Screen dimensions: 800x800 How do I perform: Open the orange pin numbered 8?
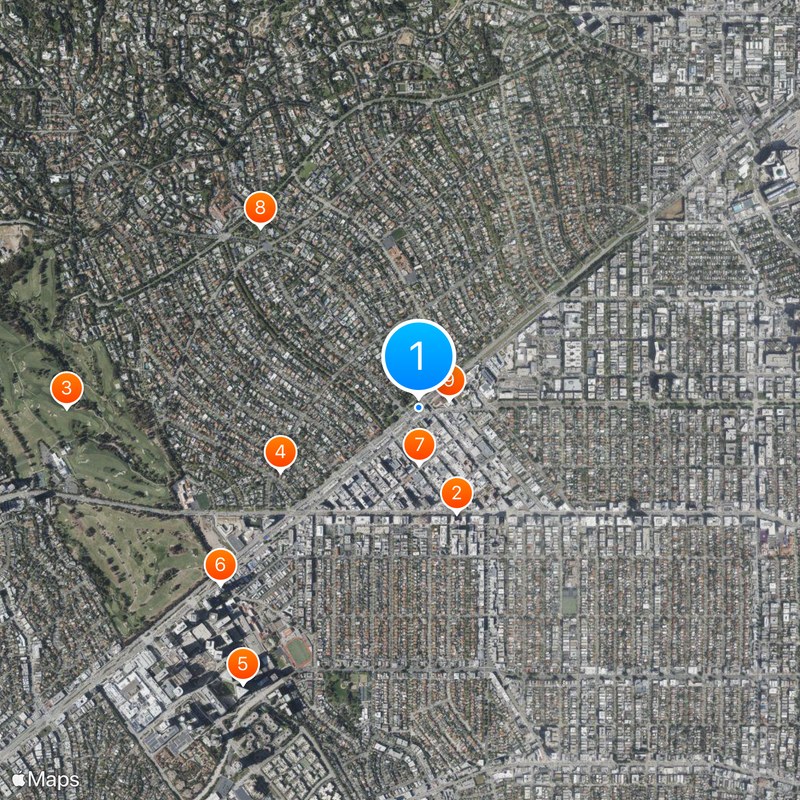click(260, 208)
